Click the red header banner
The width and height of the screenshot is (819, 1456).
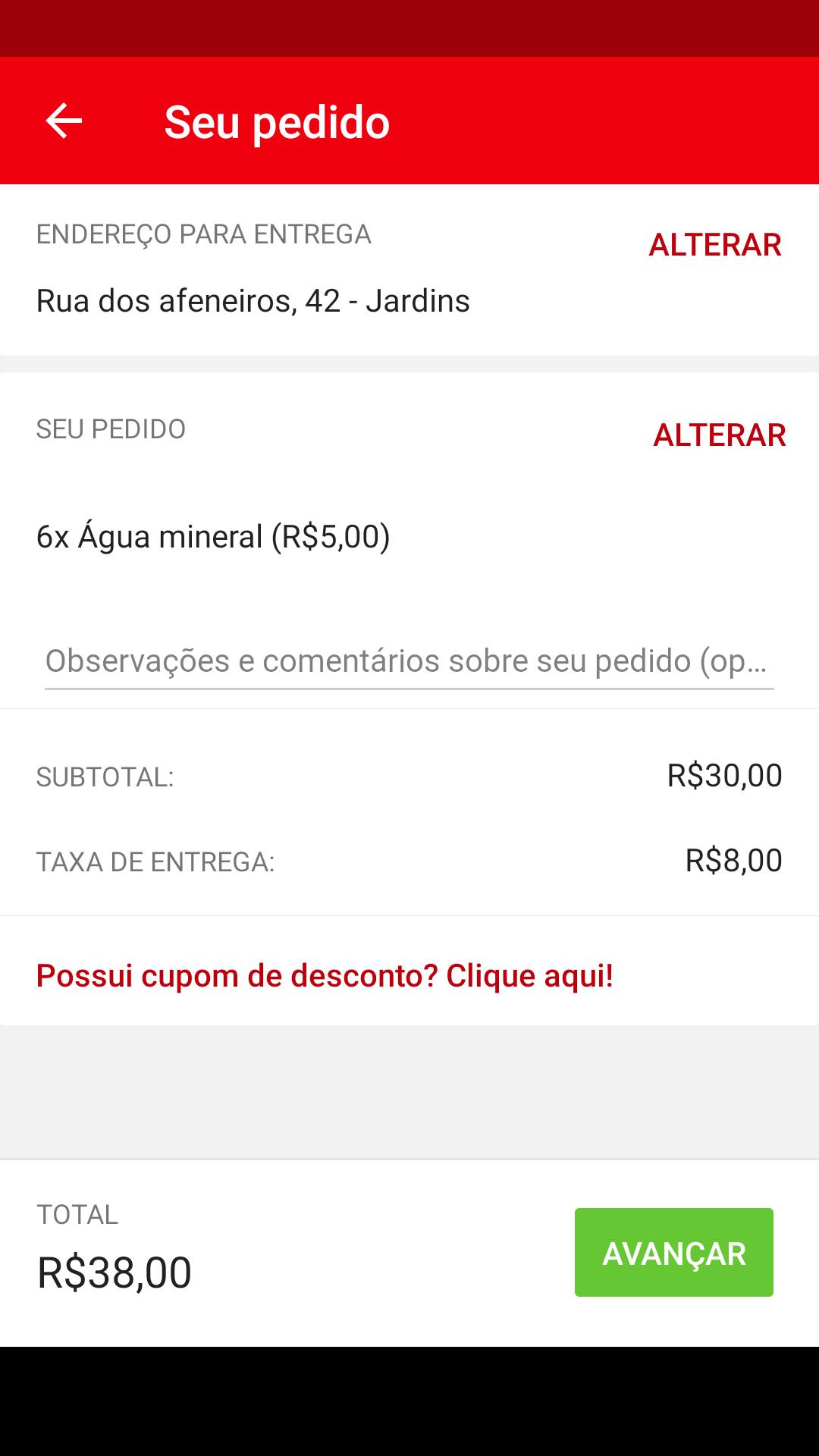[409, 121]
